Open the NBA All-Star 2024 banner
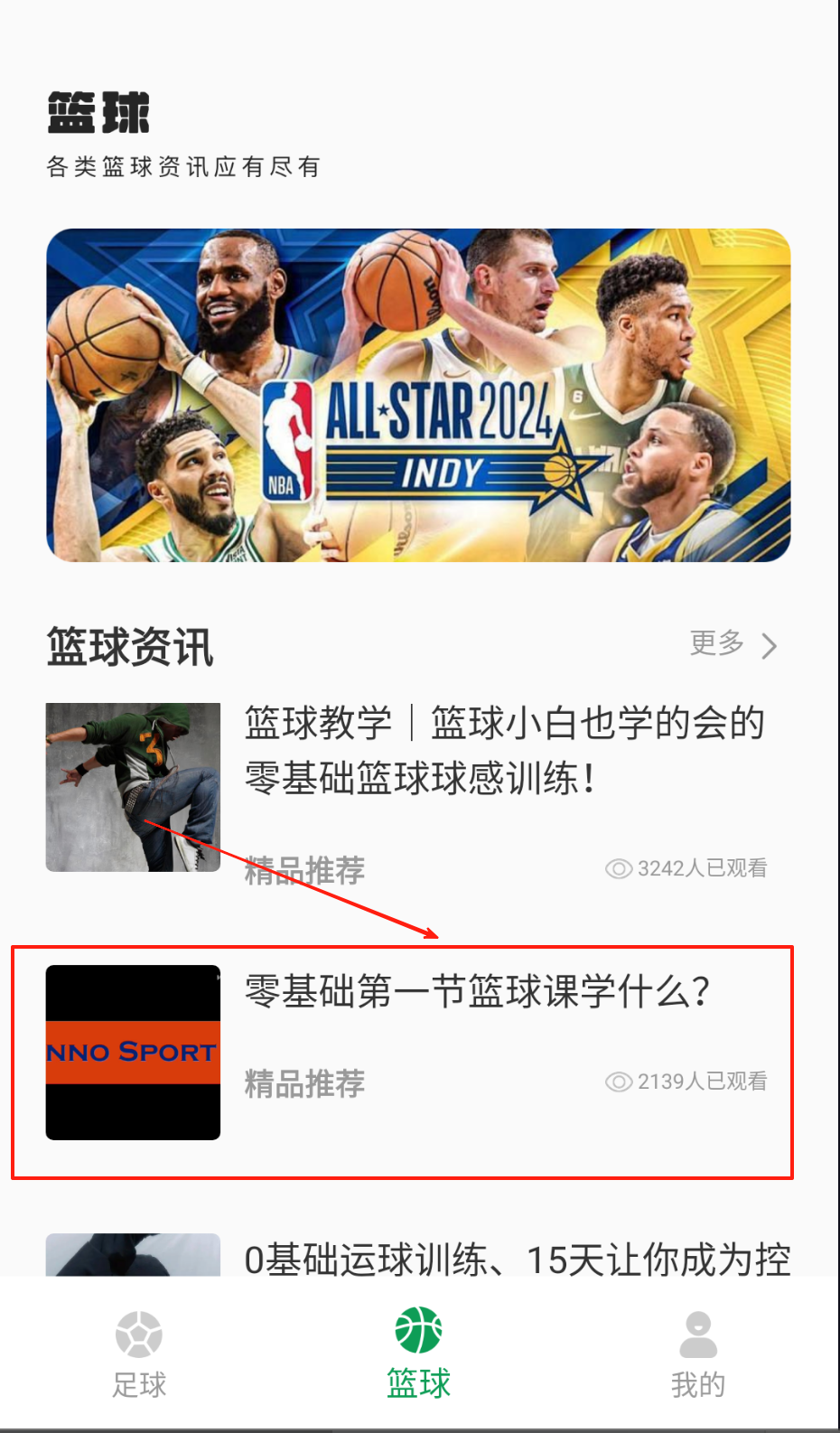840x1433 pixels. (418, 395)
